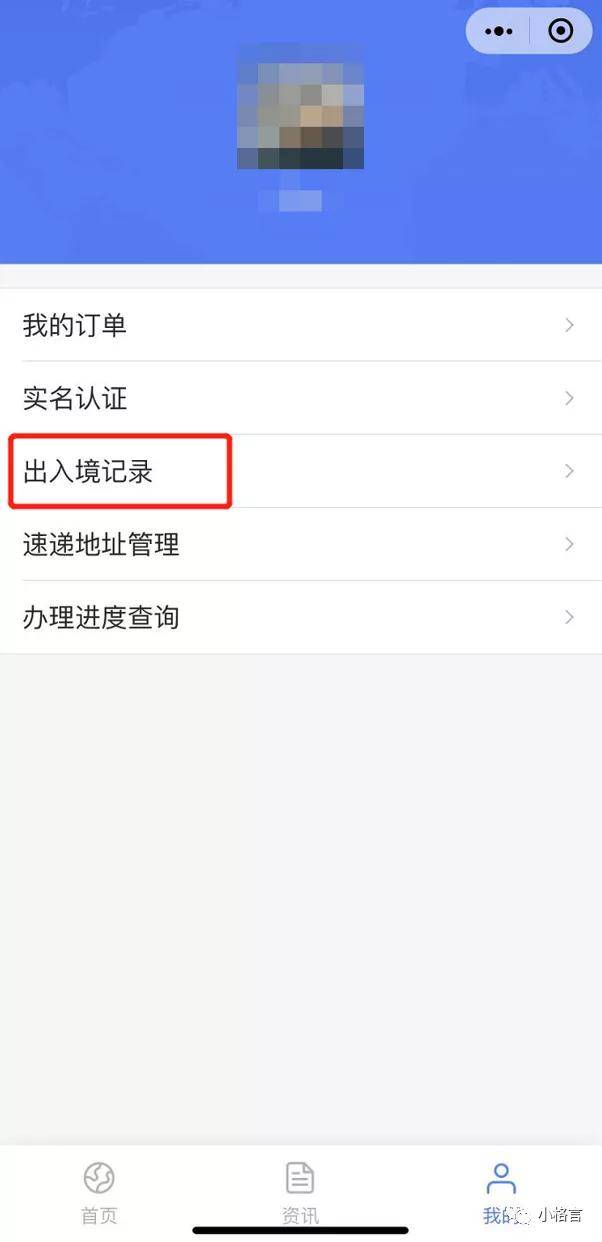Open 速递地址管理 row

tap(300, 544)
